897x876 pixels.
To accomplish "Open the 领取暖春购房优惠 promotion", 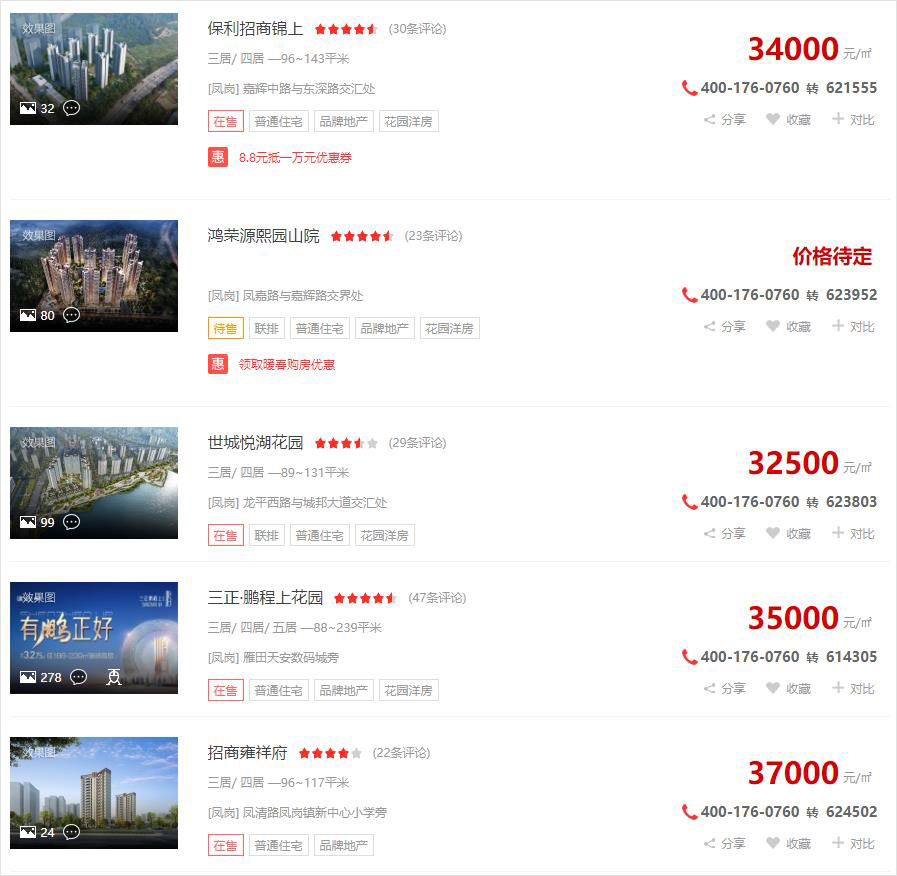I will point(287,365).
